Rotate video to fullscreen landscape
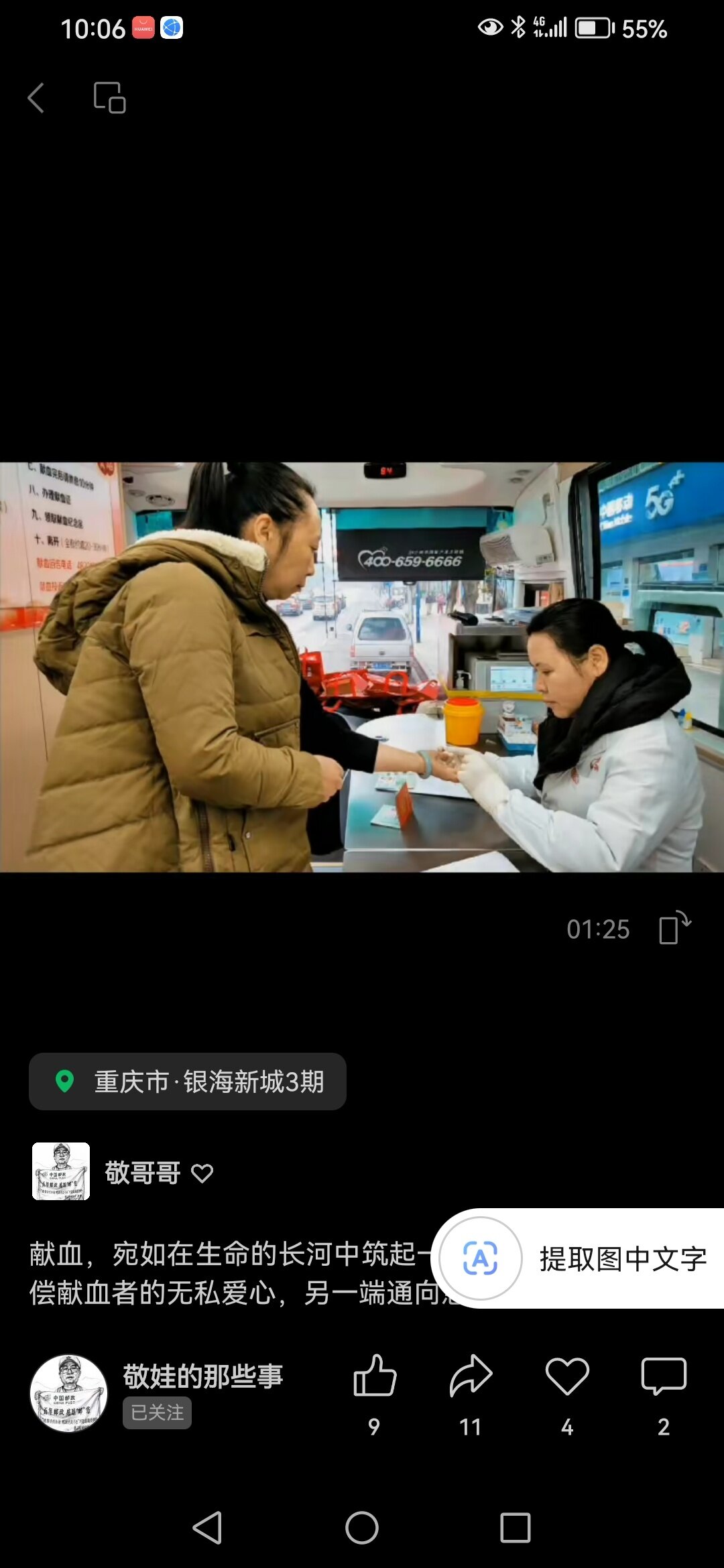This screenshot has width=724, height=1568. coord(674,928)
